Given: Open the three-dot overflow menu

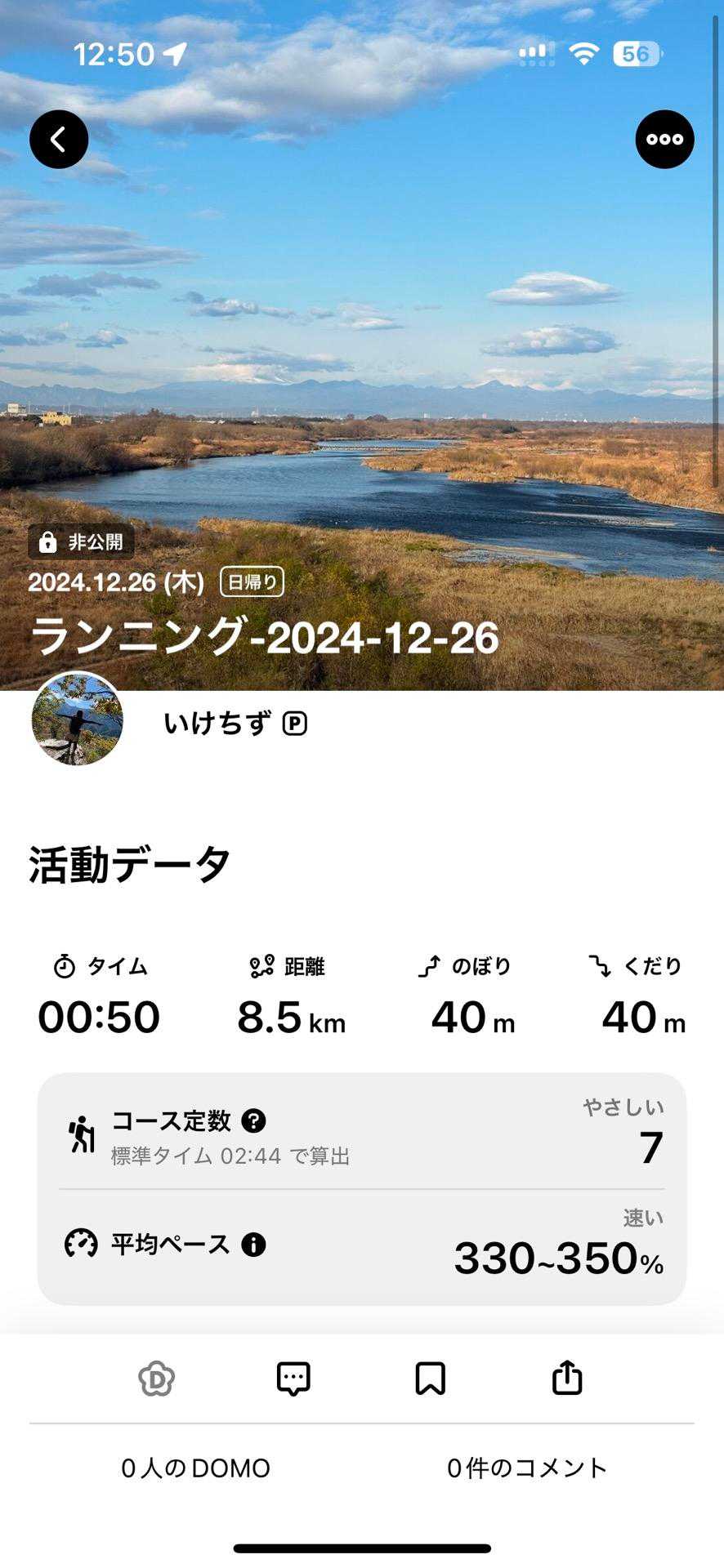Looking at the screenshot, I should [x=664, y=140].
